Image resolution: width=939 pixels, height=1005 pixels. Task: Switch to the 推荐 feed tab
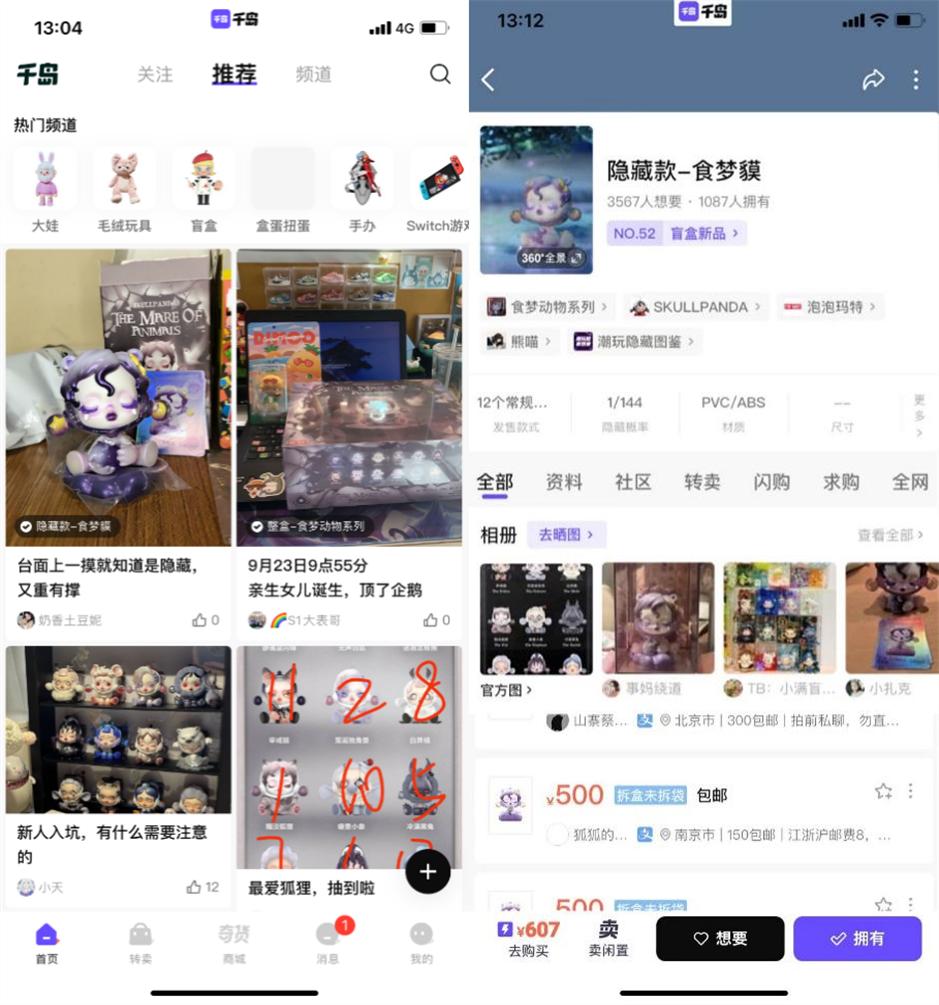[x=233, y=73]
